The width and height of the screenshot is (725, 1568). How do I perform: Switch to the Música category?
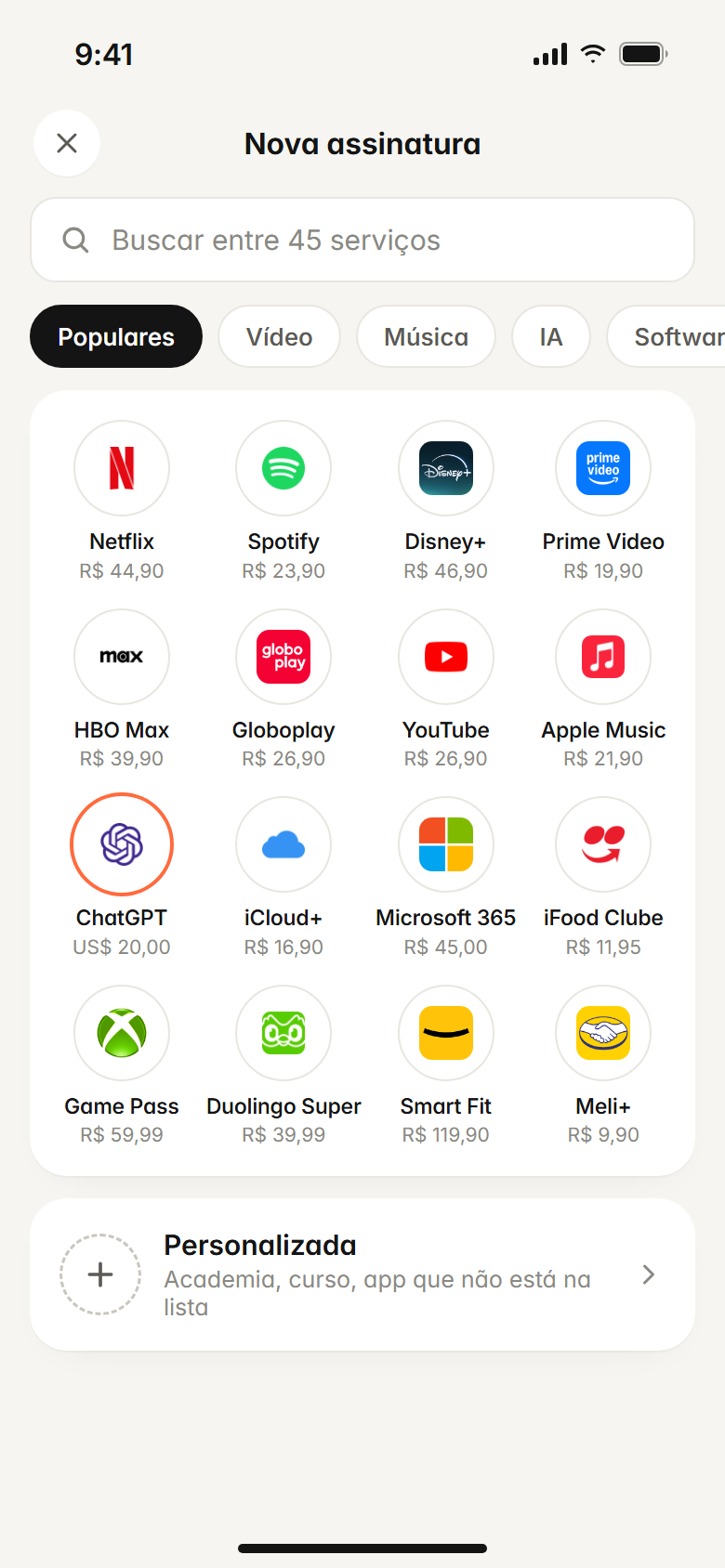point(426,336)
